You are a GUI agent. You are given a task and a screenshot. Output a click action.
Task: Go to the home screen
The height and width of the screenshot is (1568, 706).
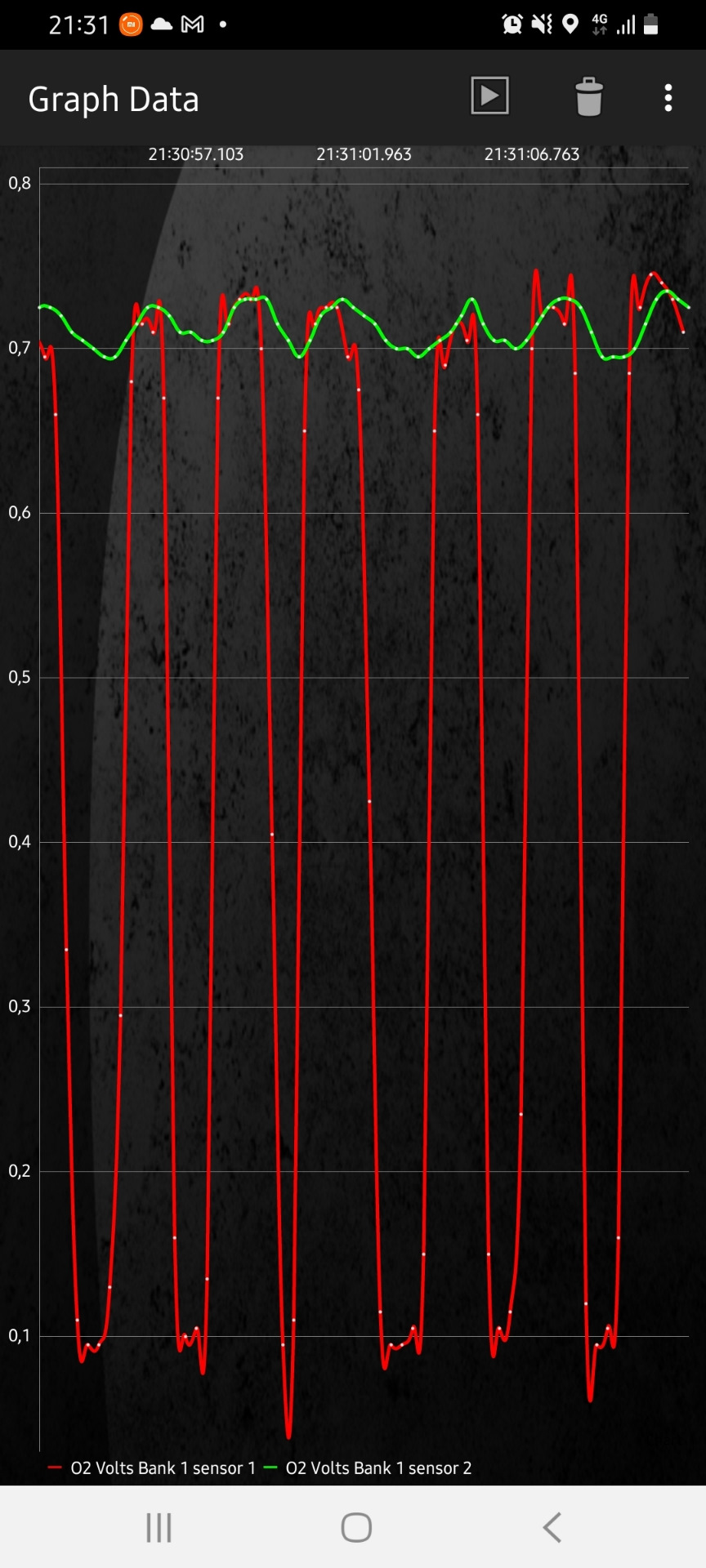pyautogui.click(x=356, y=1527)
